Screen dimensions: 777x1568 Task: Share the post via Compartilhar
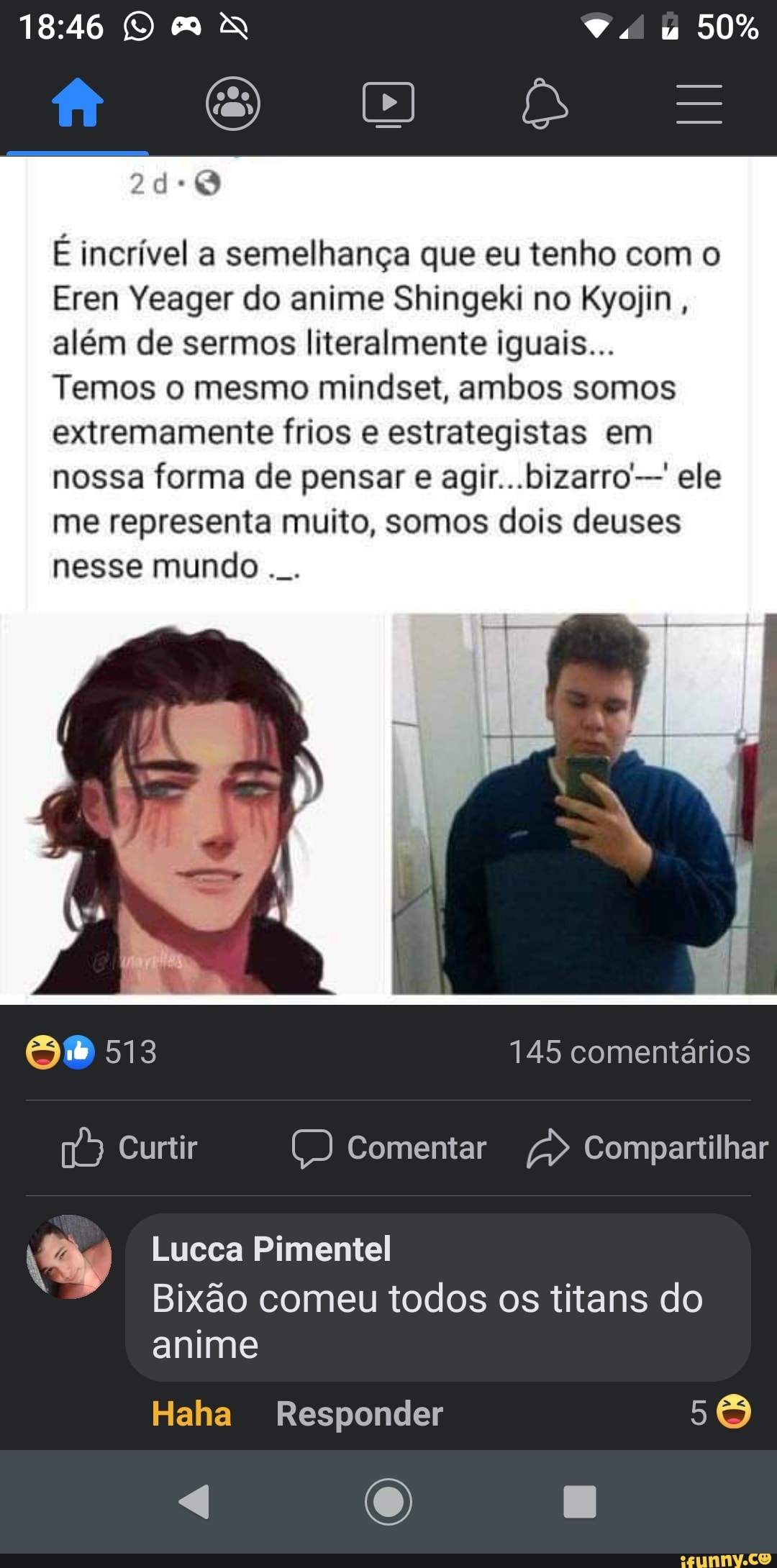(x=647, y=1148)
